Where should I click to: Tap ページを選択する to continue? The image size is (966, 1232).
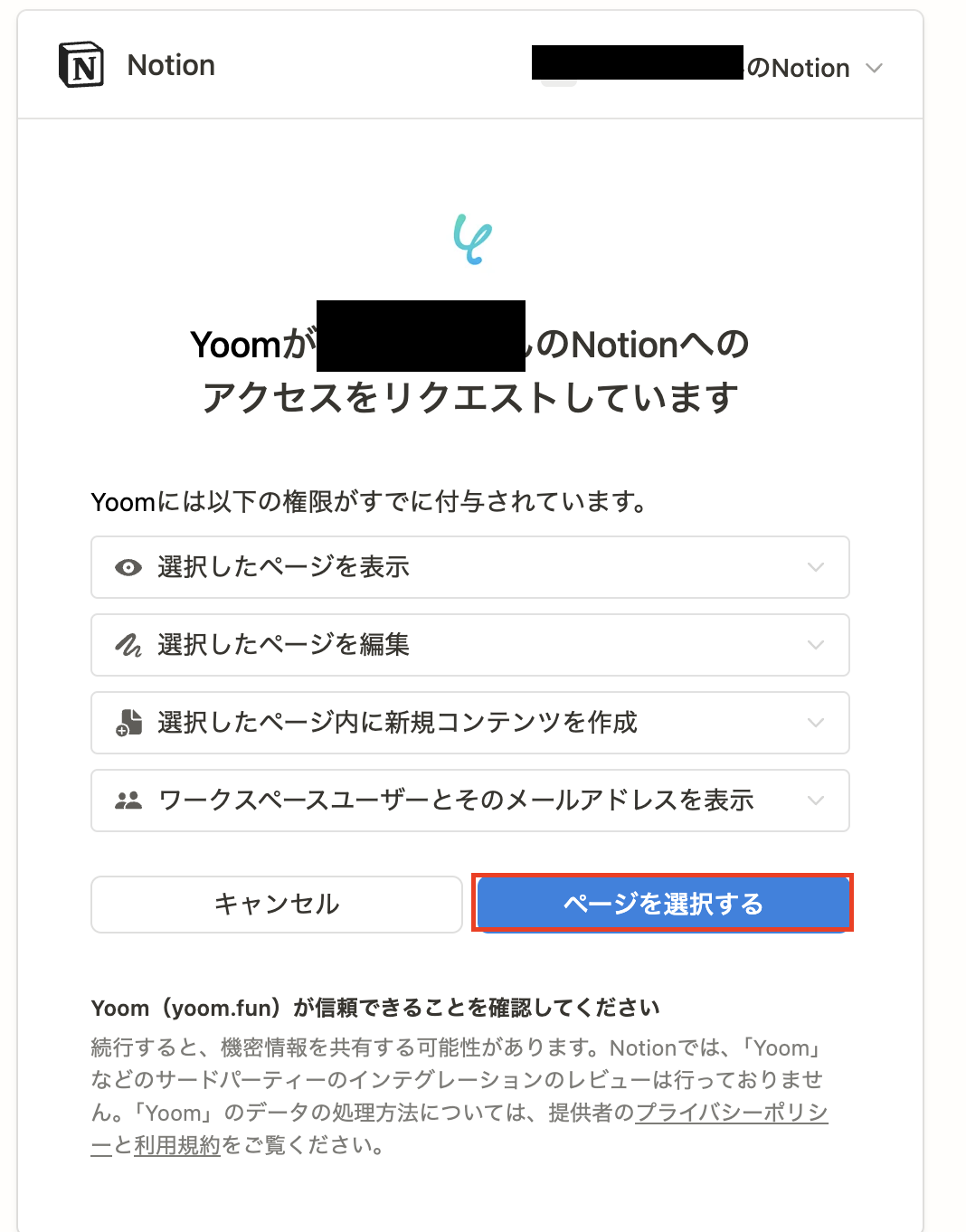point(663,904)
